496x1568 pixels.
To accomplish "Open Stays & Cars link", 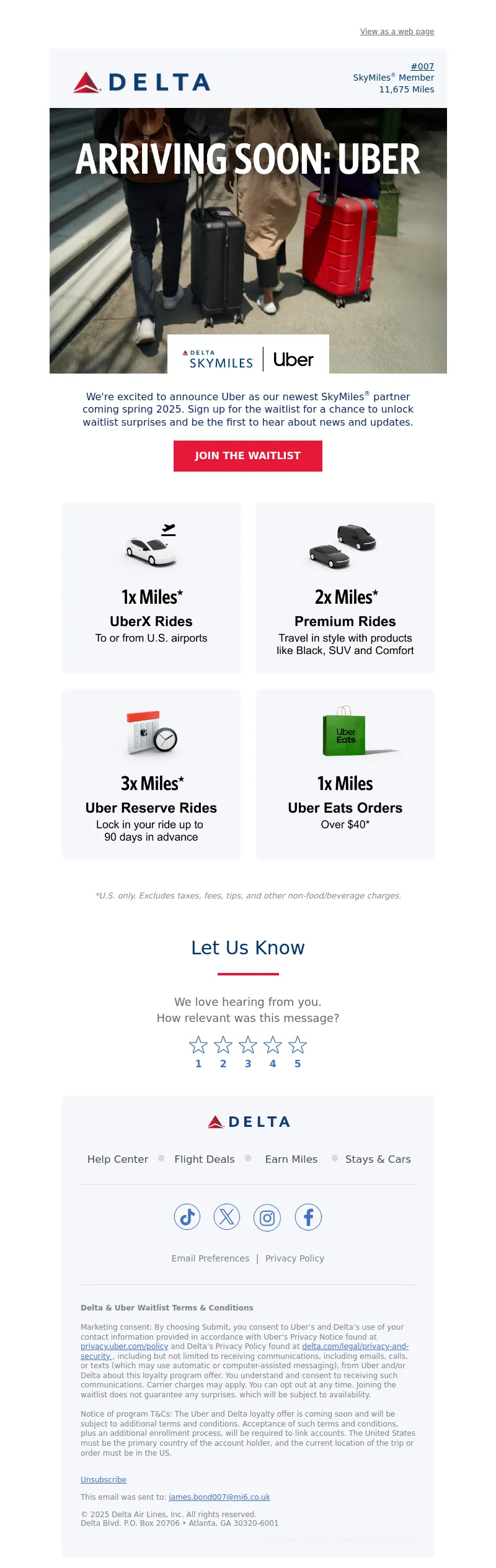I will 378,1159.
